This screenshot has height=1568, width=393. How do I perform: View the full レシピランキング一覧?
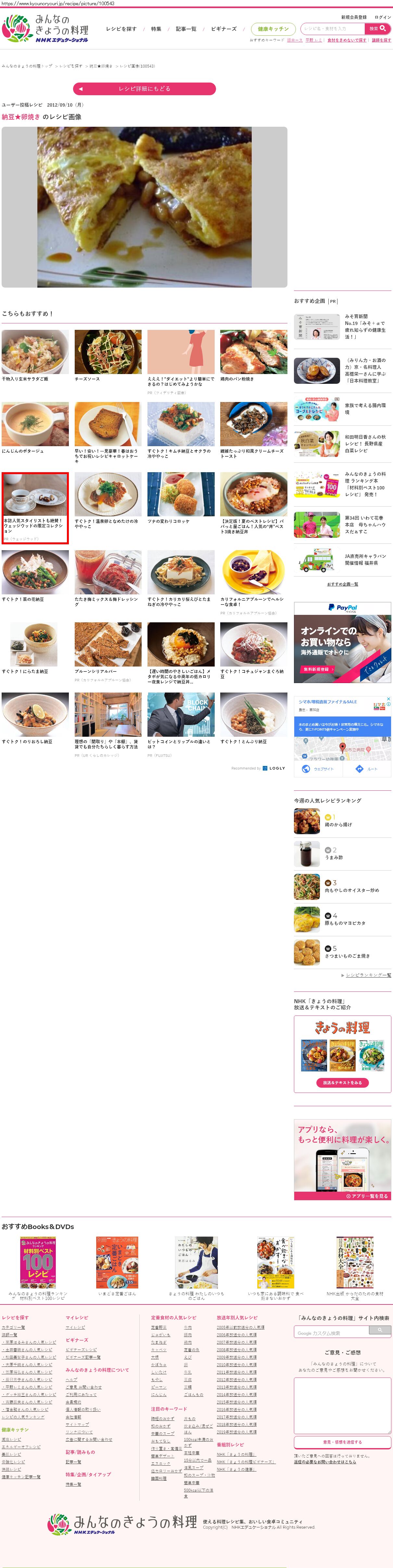click(x=368, y=975)
